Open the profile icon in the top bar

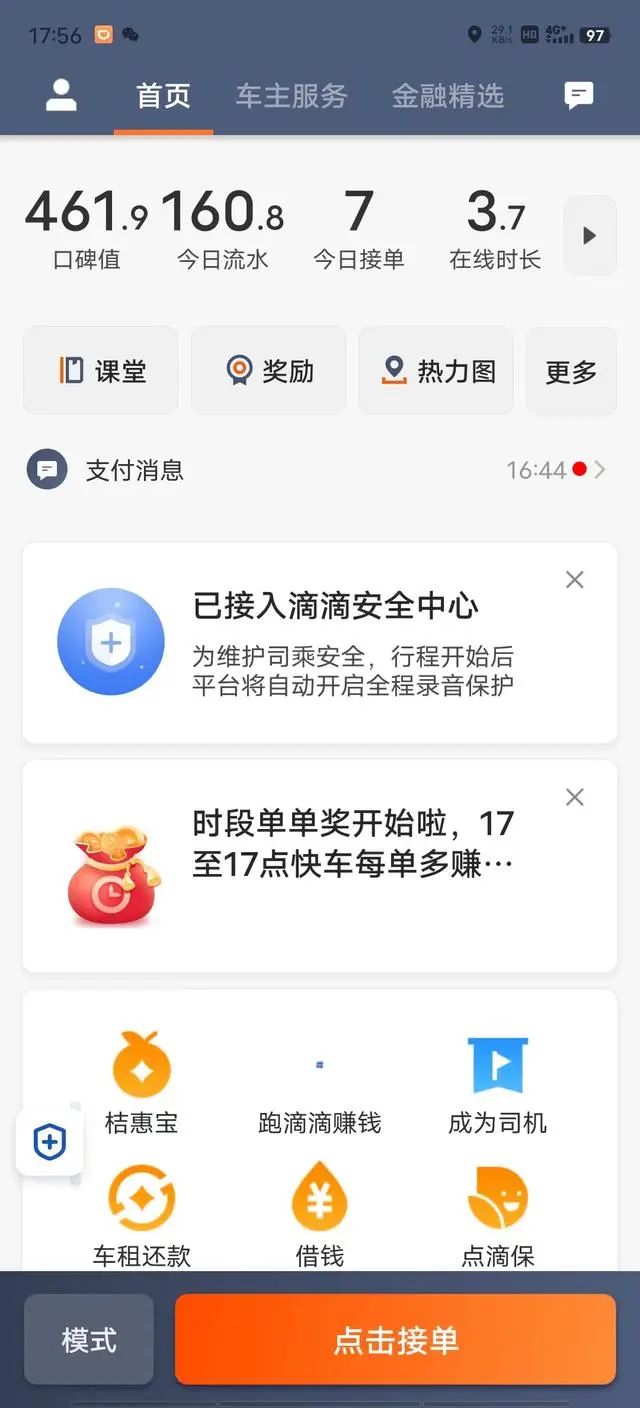pyautogui.click(x=61, y=96)
